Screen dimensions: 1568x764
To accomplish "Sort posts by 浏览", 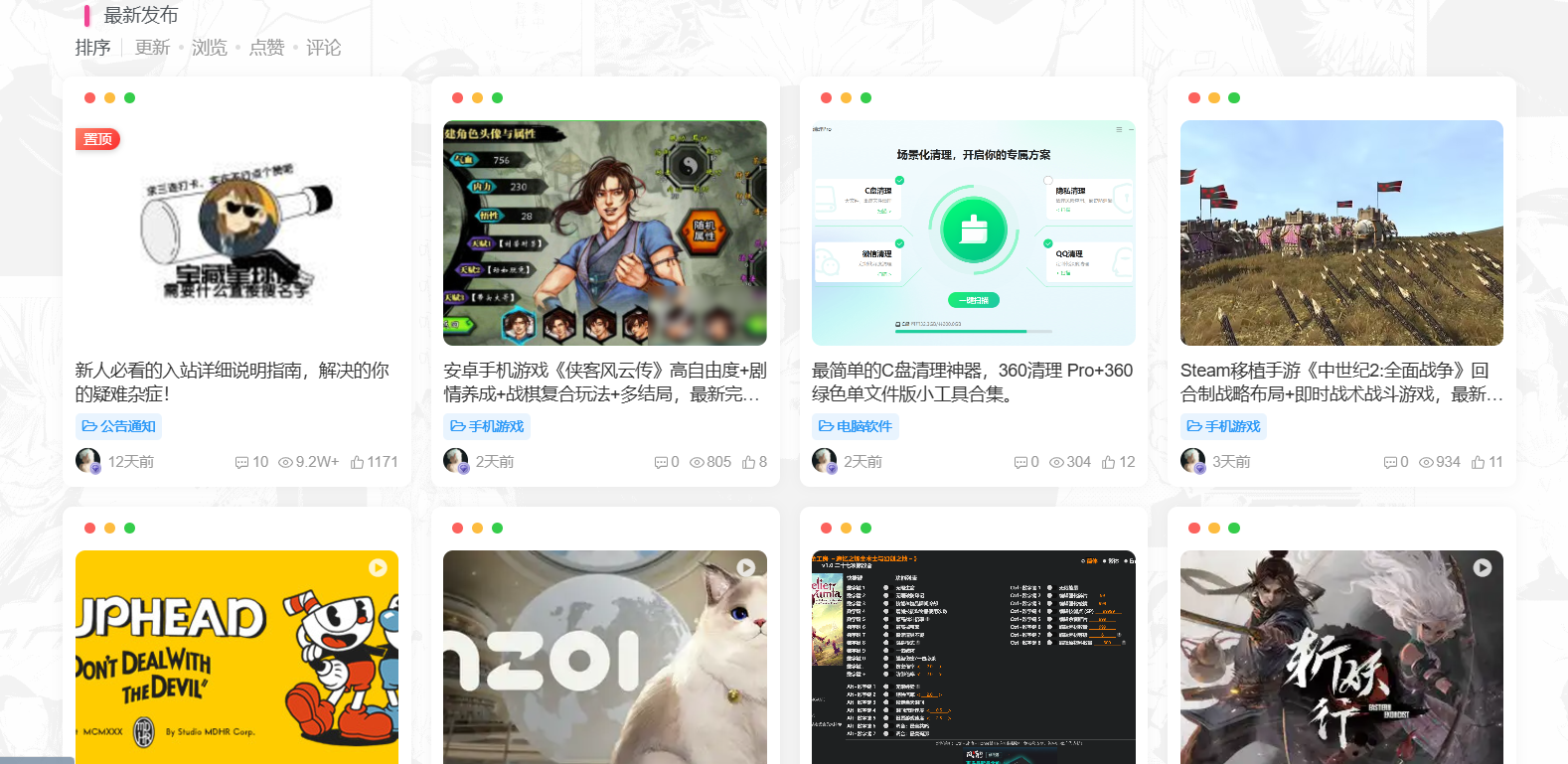I will [209, 48].
